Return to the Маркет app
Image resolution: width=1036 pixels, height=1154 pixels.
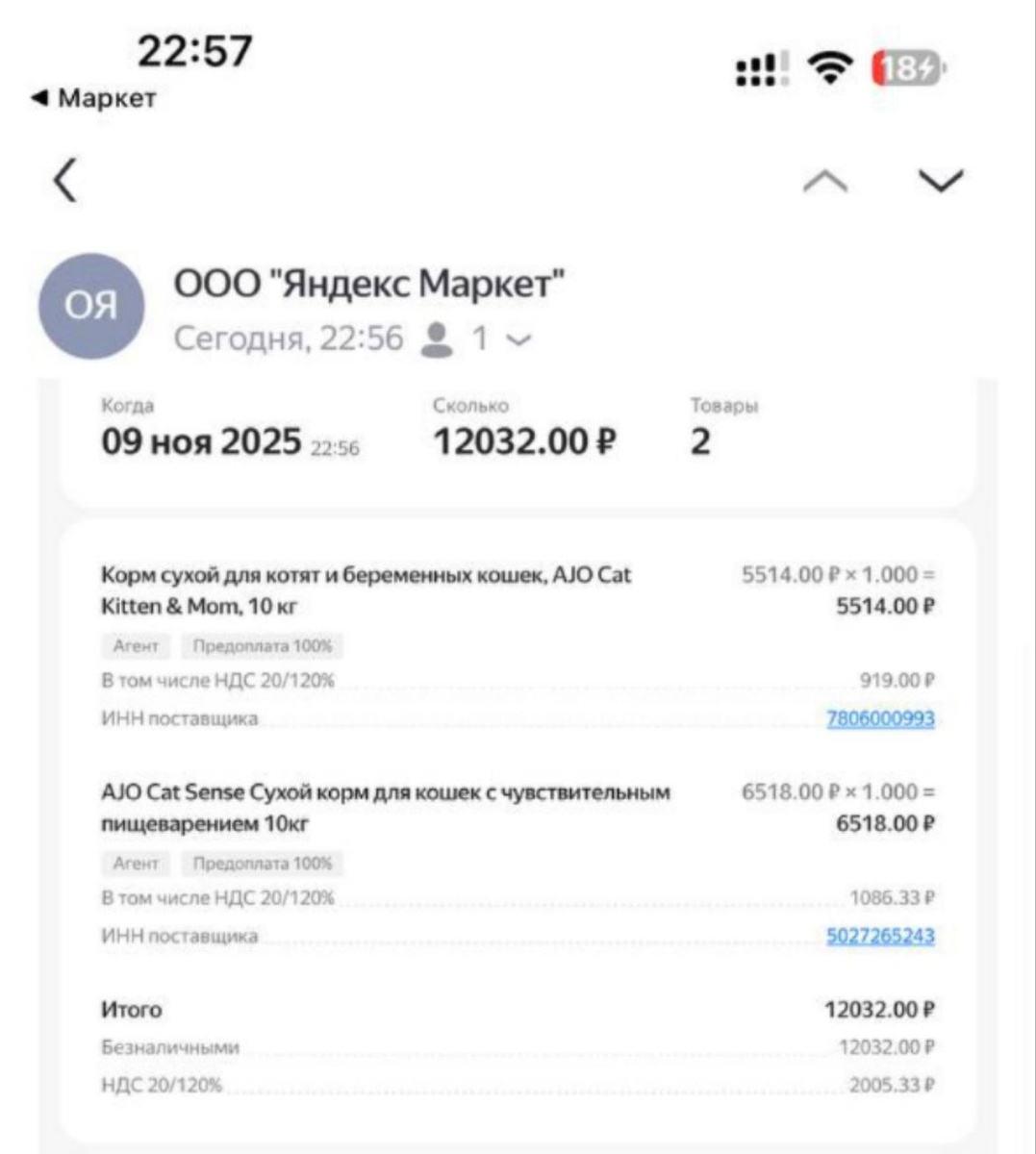(93, 98)
